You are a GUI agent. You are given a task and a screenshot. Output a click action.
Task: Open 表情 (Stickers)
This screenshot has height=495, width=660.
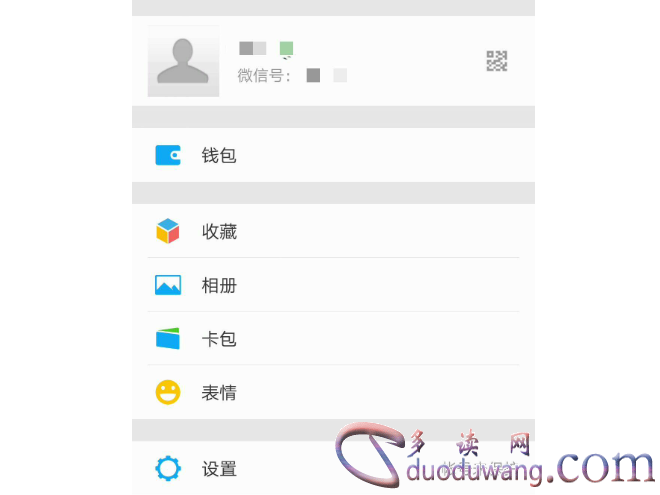pos(219,393)
